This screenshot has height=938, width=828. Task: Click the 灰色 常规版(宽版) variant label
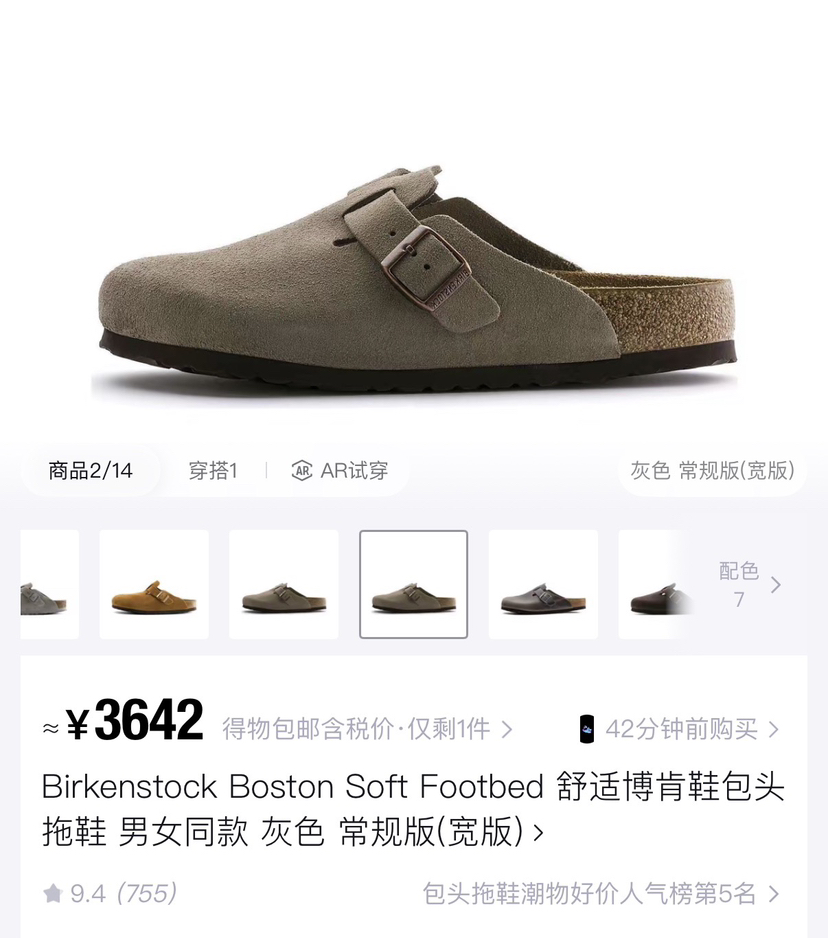[711, 470]
